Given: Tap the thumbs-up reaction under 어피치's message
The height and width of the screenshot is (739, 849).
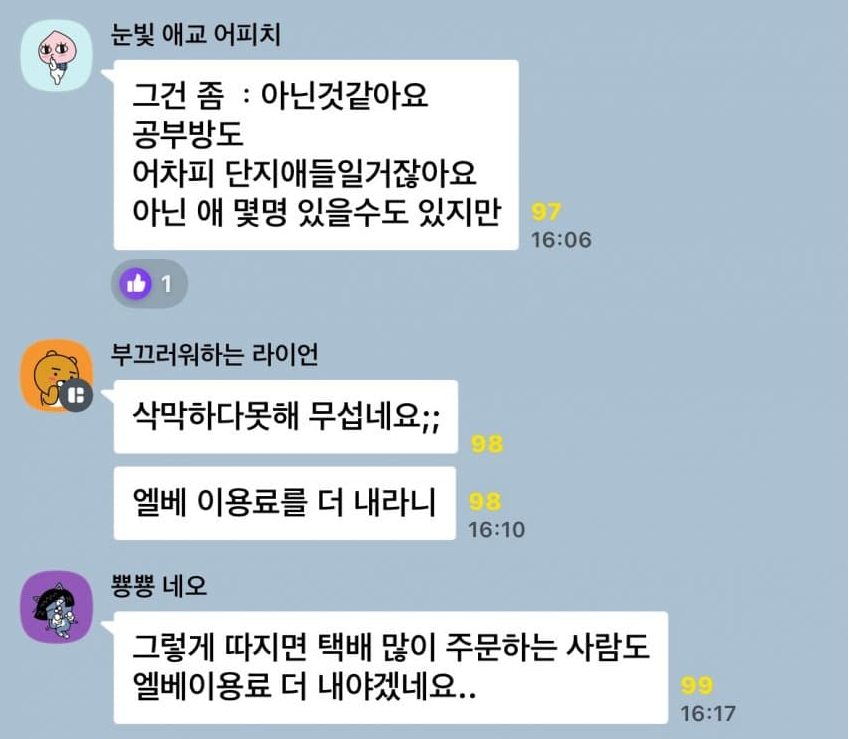Looking at the screenshot, I should pos(149,284).
